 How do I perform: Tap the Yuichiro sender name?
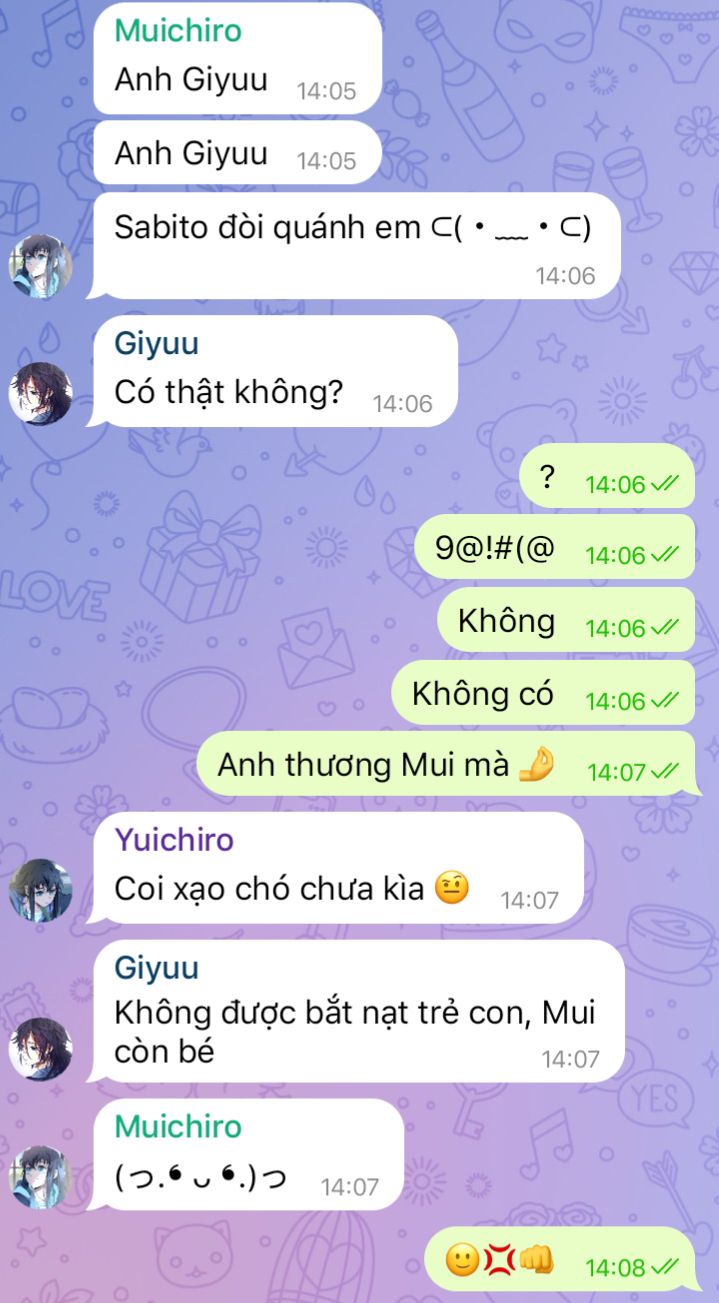174,840
